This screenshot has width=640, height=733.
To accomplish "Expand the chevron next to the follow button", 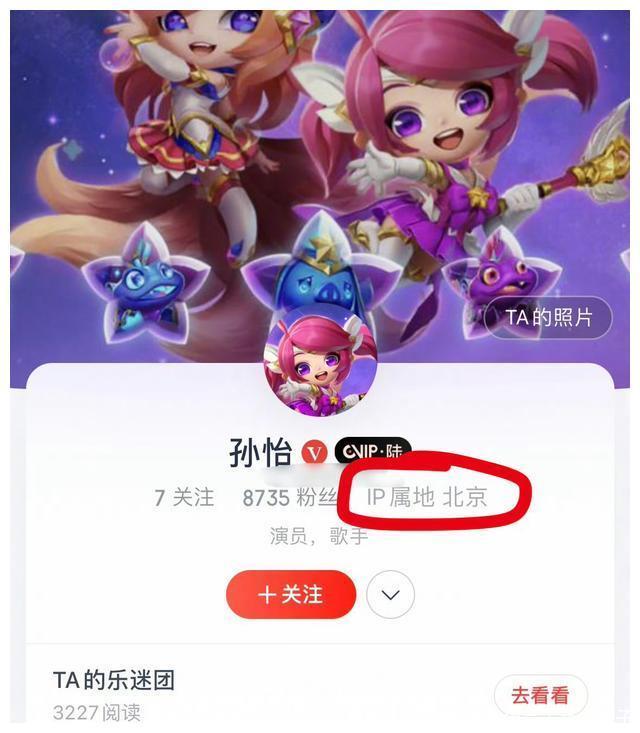I will [390, 595].
